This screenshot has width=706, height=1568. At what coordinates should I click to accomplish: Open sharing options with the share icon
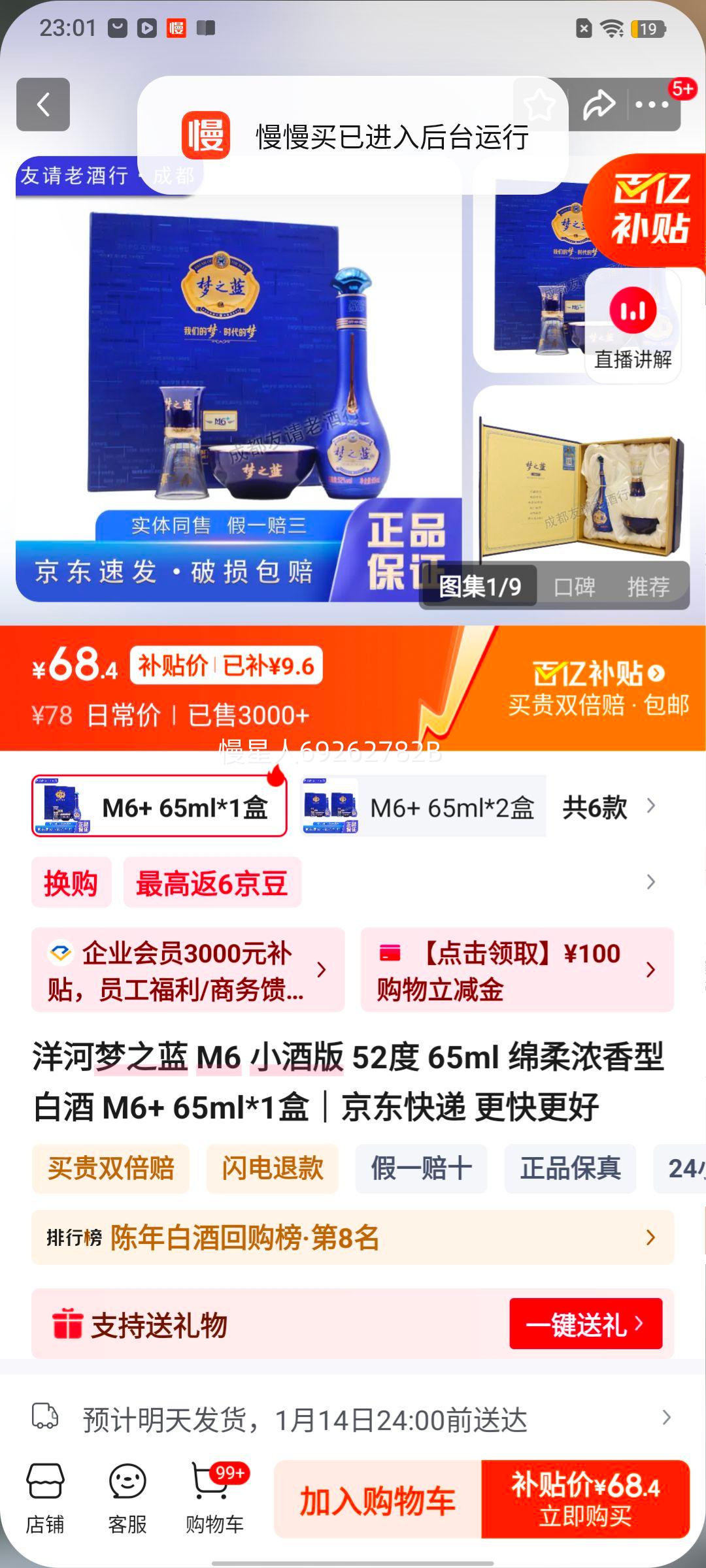pos(598,105)
